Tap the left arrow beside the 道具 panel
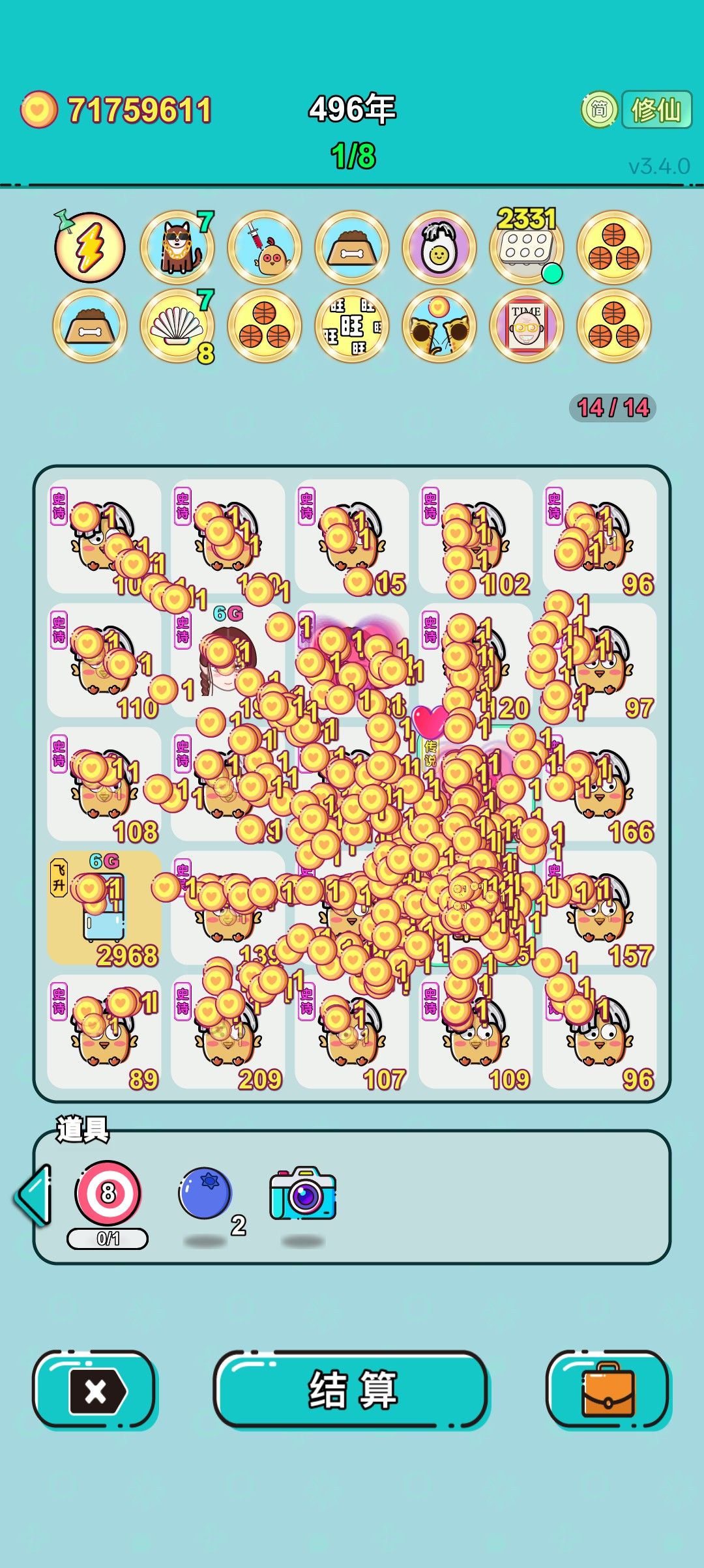Viewport: 704px width, 1568px height. tap(34, 1195)
